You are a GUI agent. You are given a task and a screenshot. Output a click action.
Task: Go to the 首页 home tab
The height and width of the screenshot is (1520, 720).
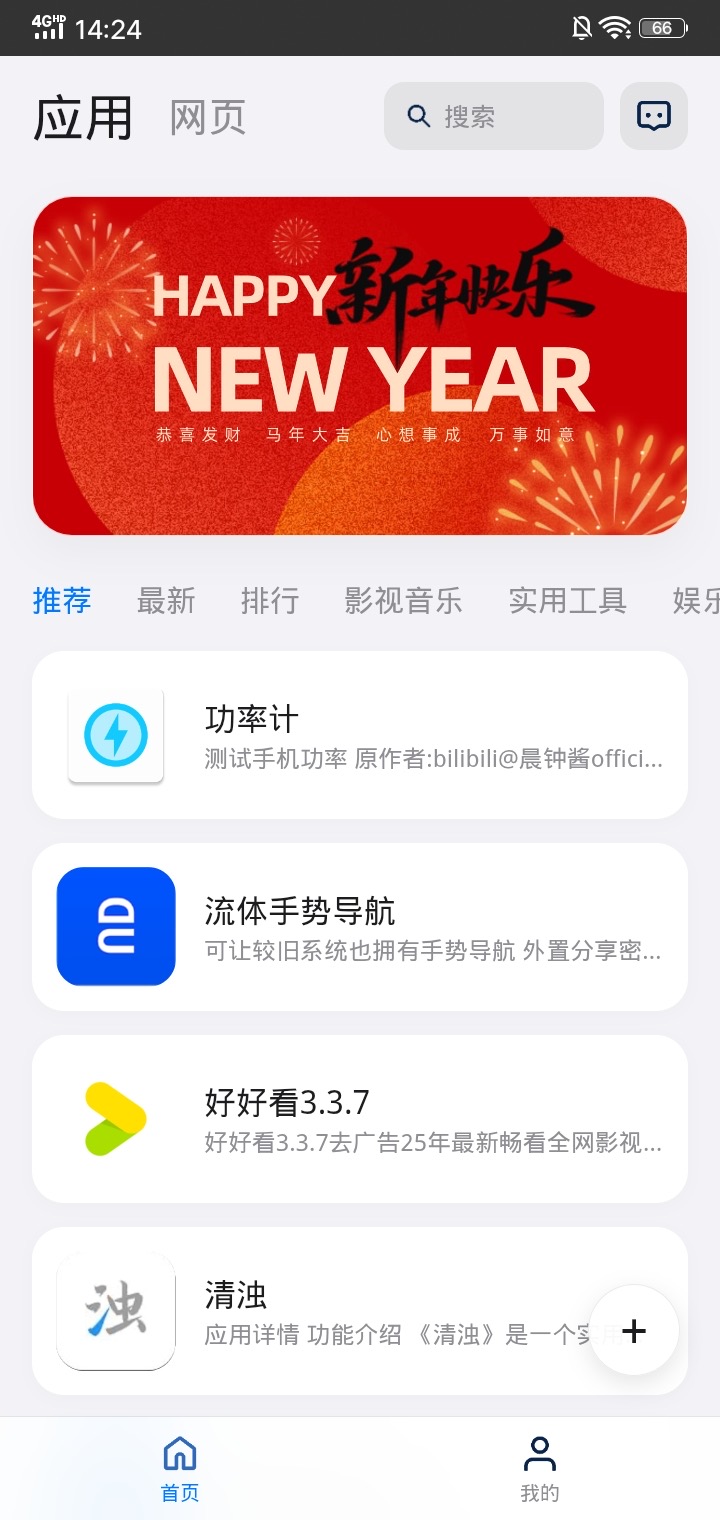pos(180,1468)
